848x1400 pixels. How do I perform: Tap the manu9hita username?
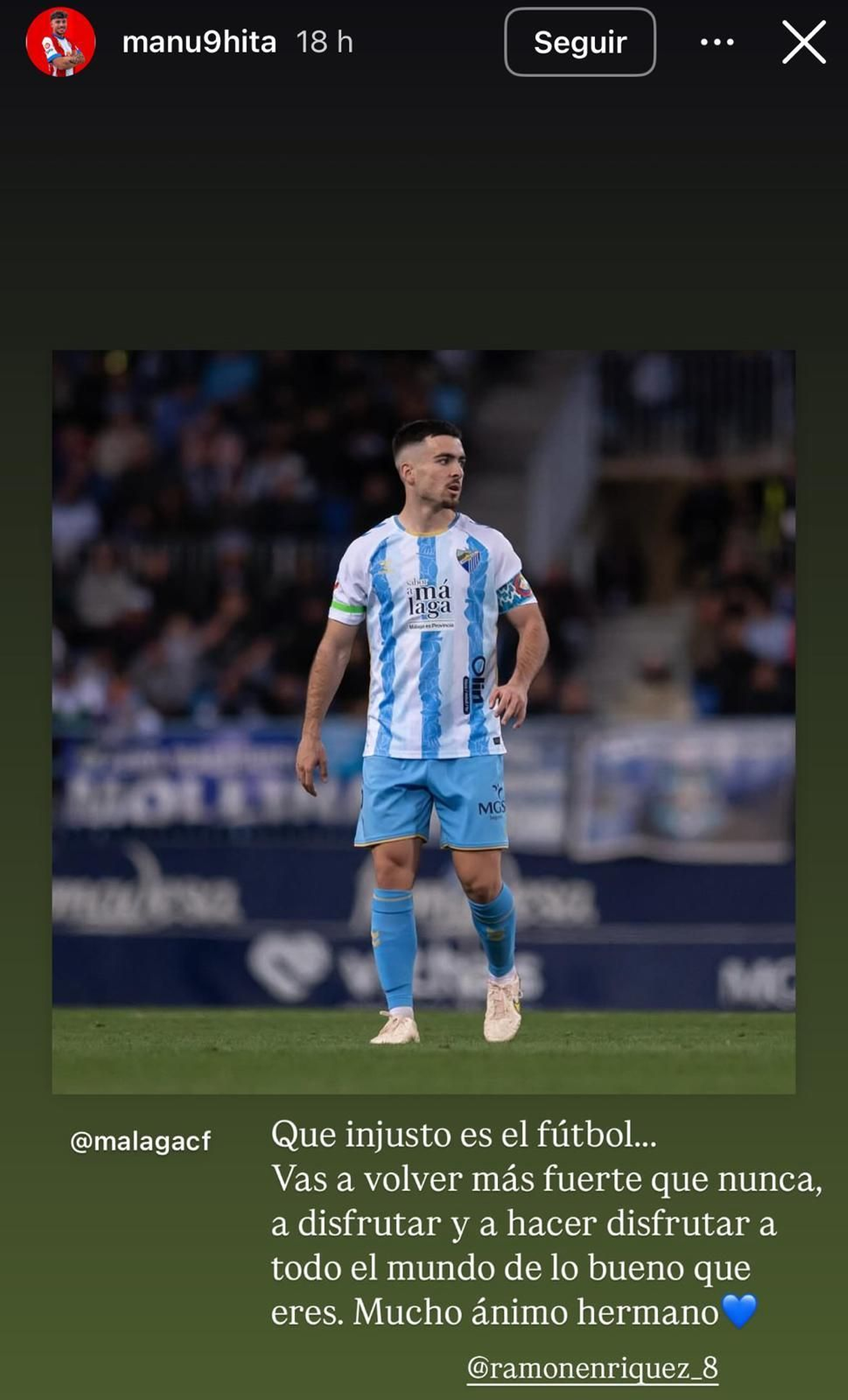(x=199, y=42)
